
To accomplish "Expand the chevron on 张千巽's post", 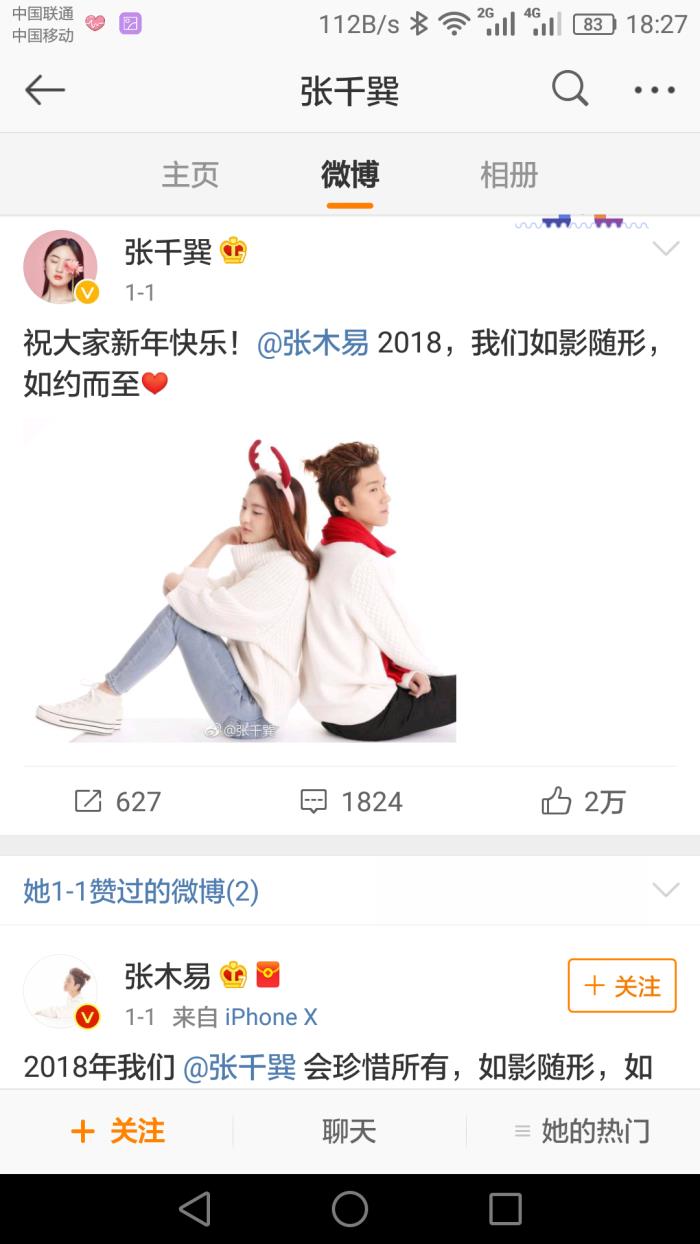I will [666, 248].
